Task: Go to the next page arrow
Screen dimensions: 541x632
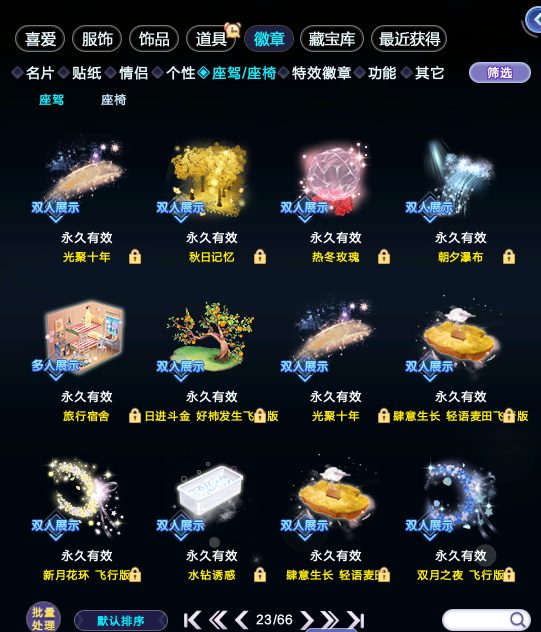Action: [x=307, y=620]
